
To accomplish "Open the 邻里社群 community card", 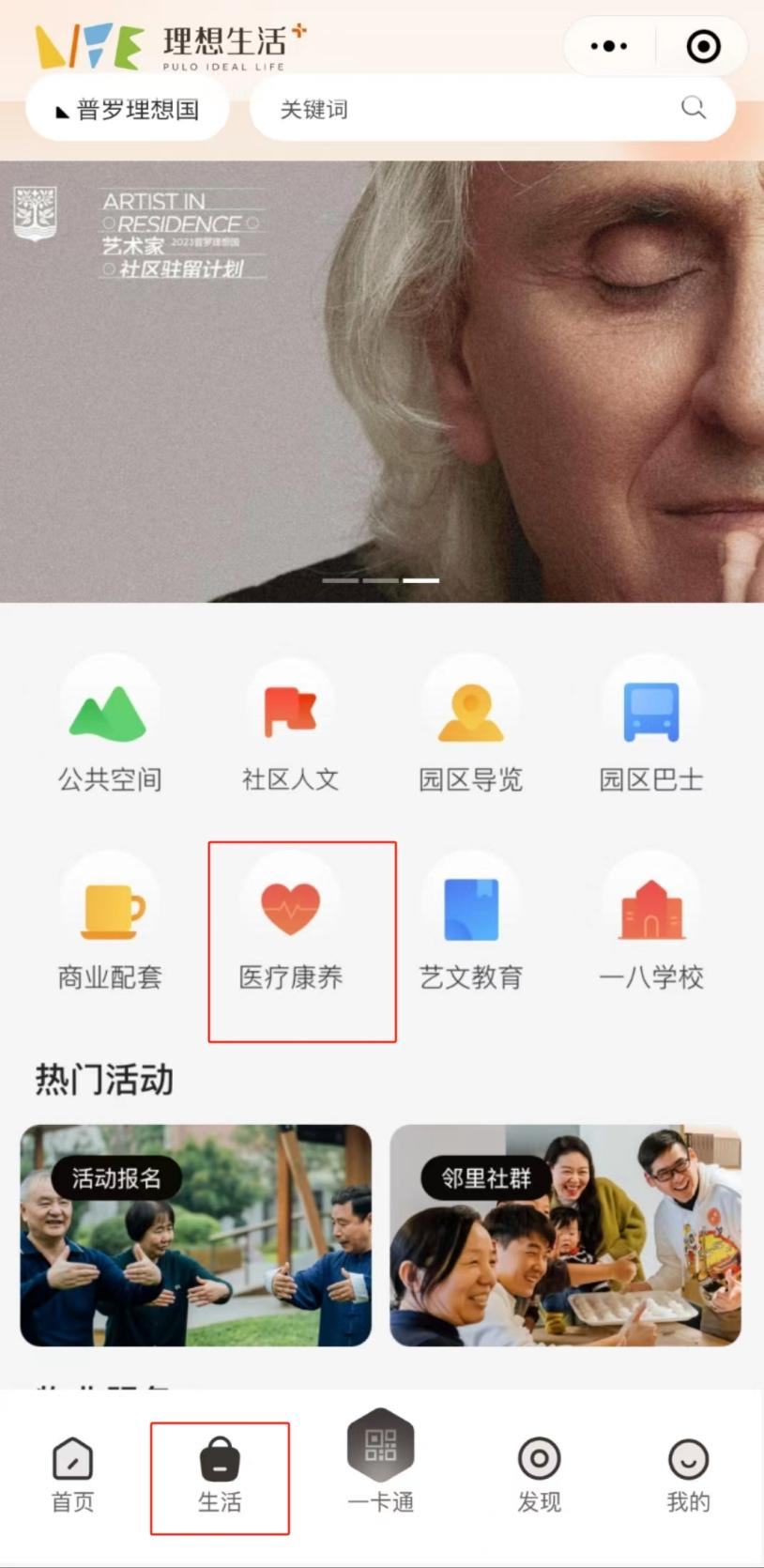I will tap(565, 1236).
